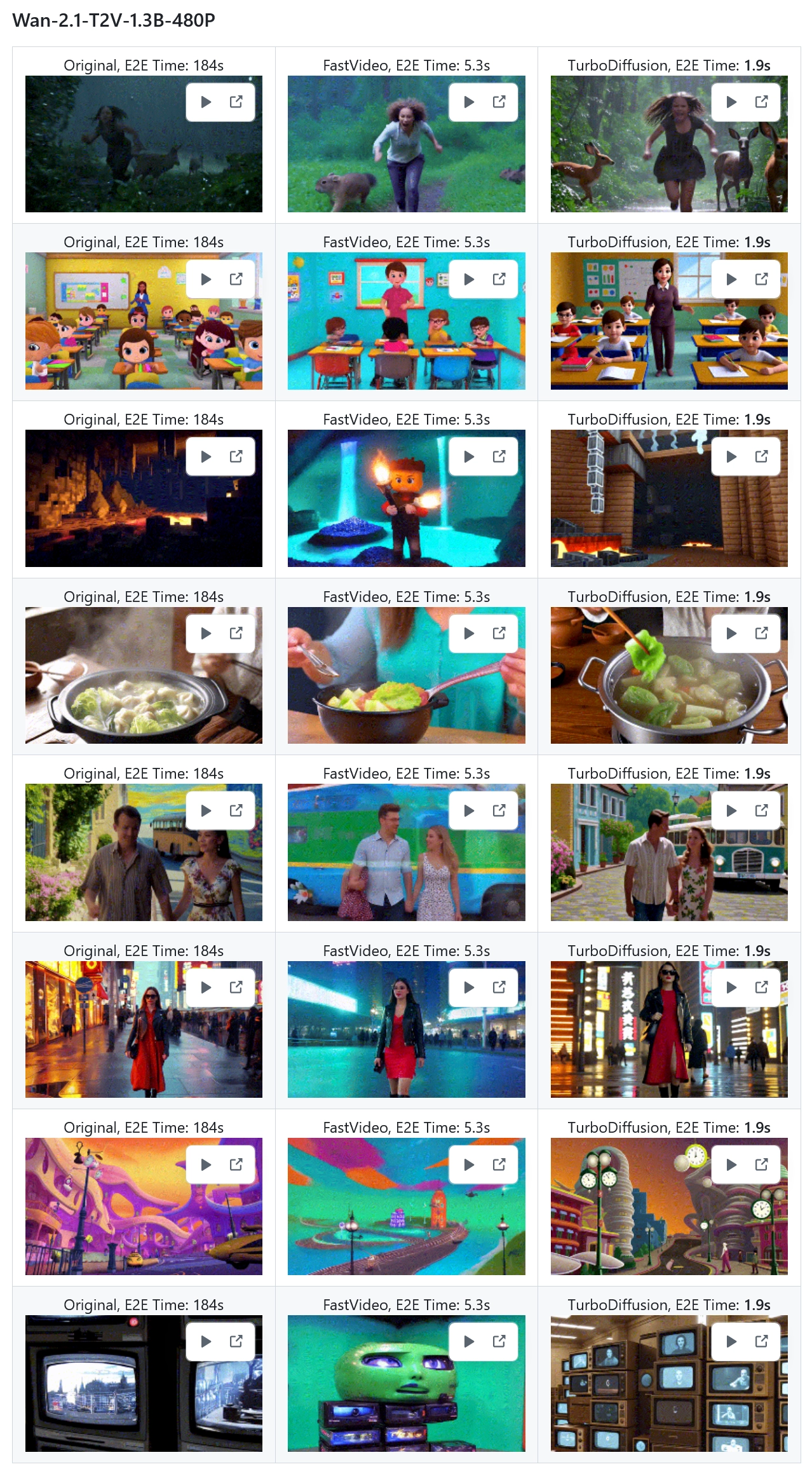The image size is (812, 1476).
Task: Play the FastVideo torch character video
Action: click(x=469, y=456)
